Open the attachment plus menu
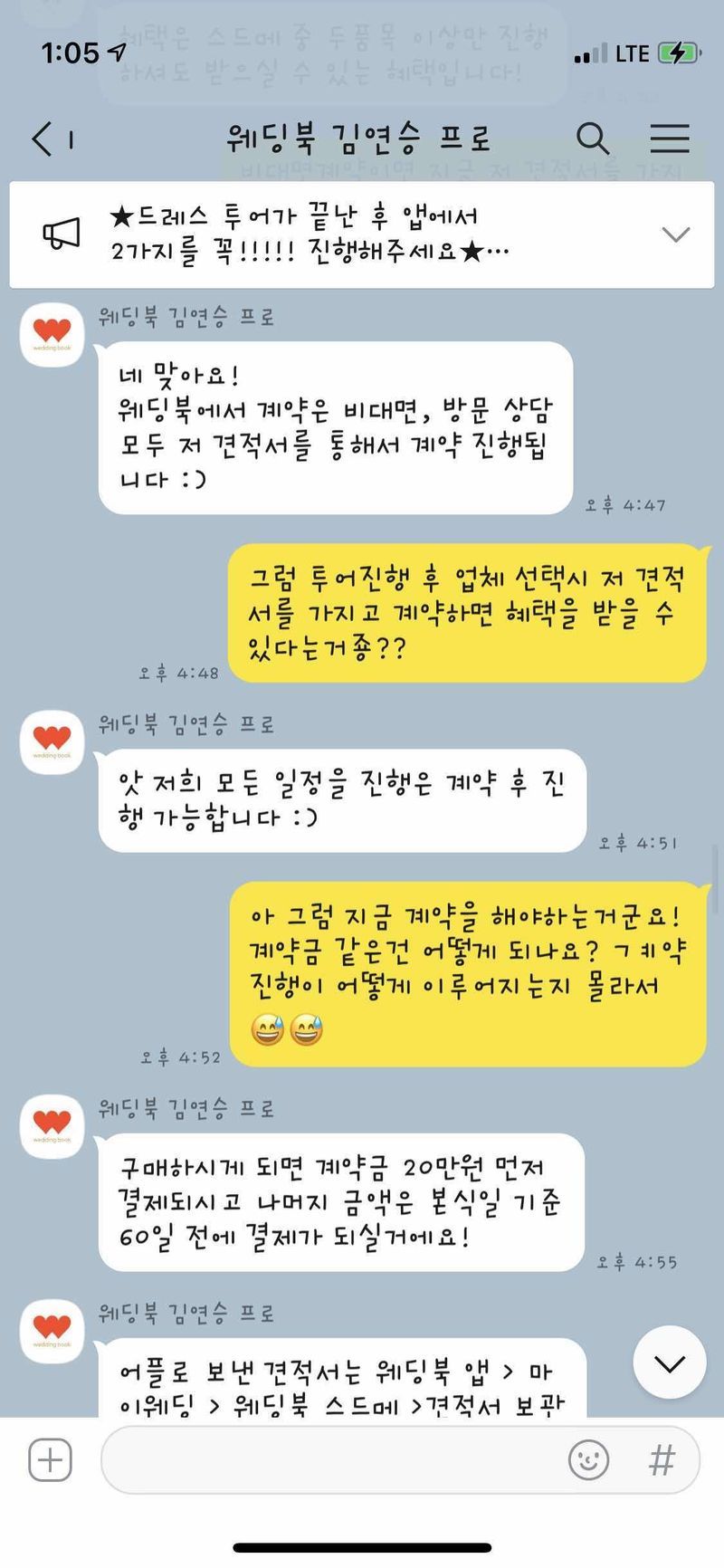This screenshot has height=1568, width=724. pyautogui.click(x=50, y=1459)
